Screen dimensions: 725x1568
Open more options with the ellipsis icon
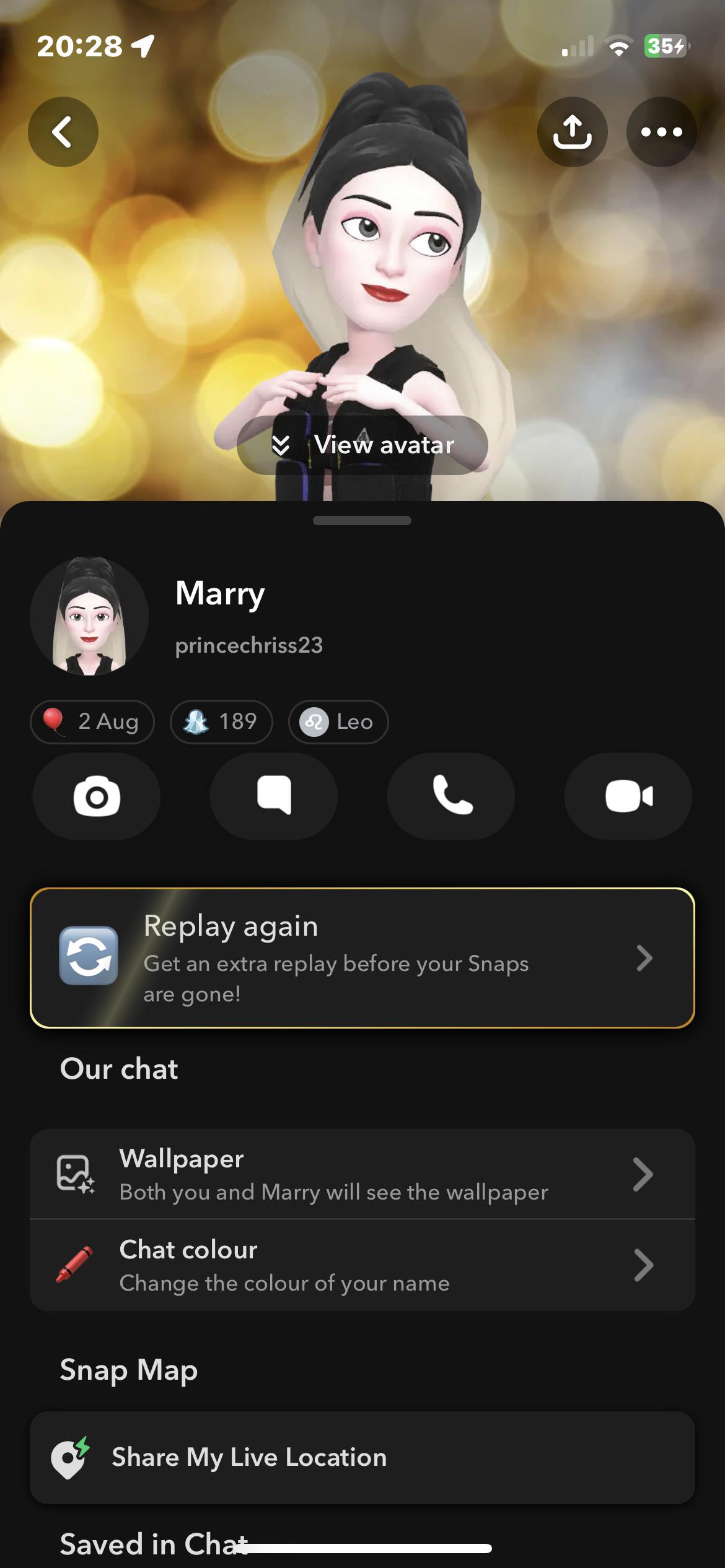click(x=661, y=132)
